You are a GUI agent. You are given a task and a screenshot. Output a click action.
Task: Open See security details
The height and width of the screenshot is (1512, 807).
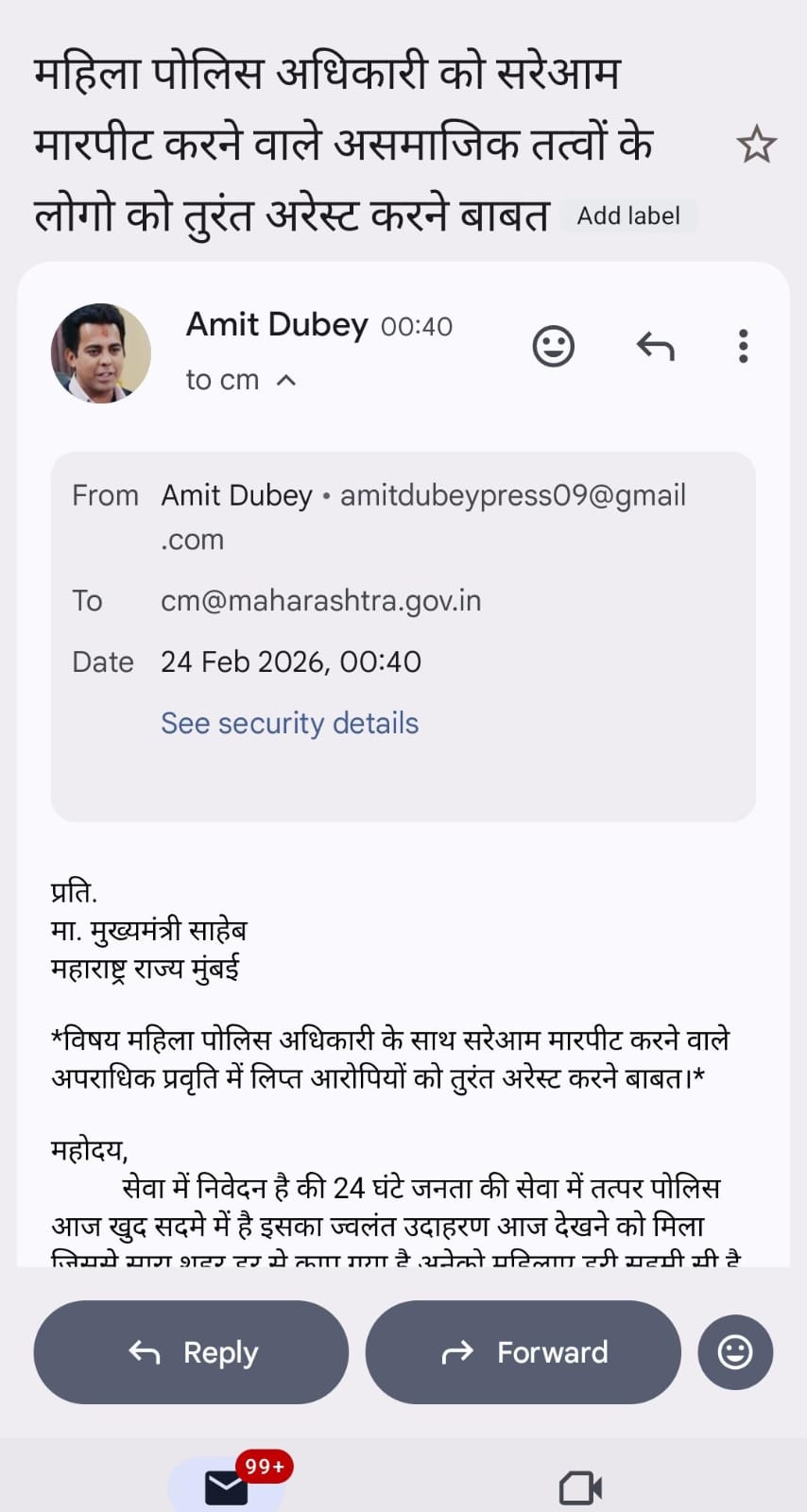click(x=289, y=723)
